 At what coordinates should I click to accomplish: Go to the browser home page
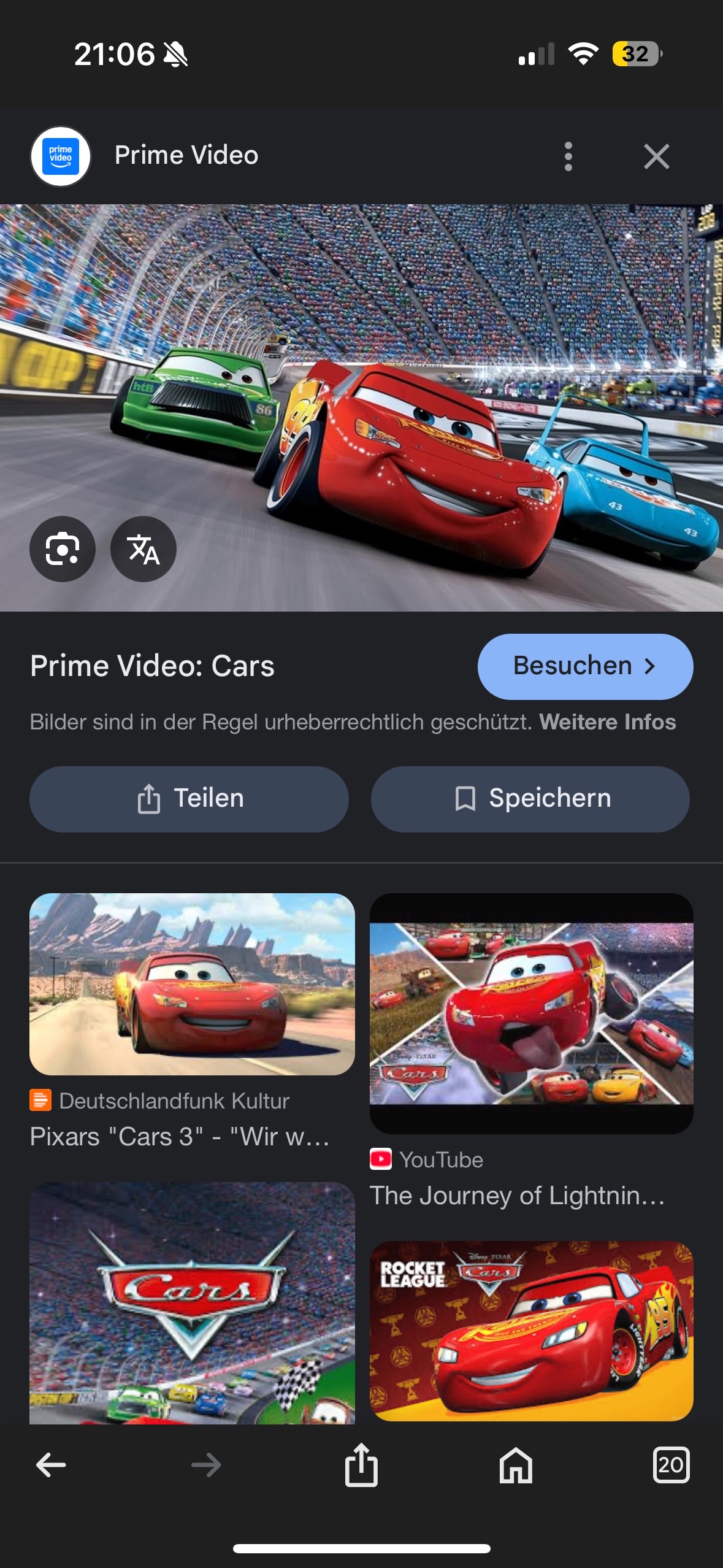tap(516, 1465)
